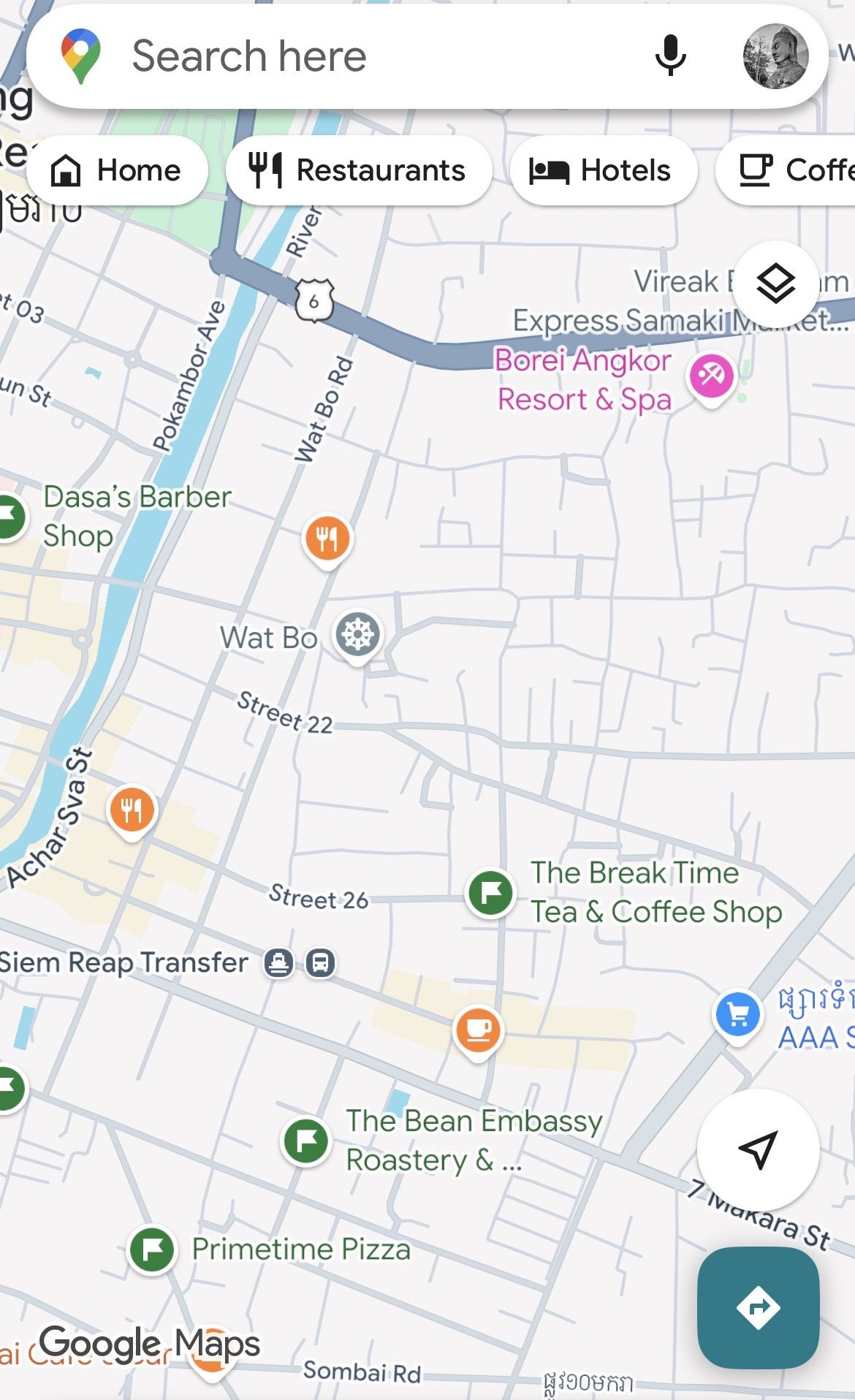Start voice search with the microphone
Screen dimensions: 855x1400
[669, 56]
